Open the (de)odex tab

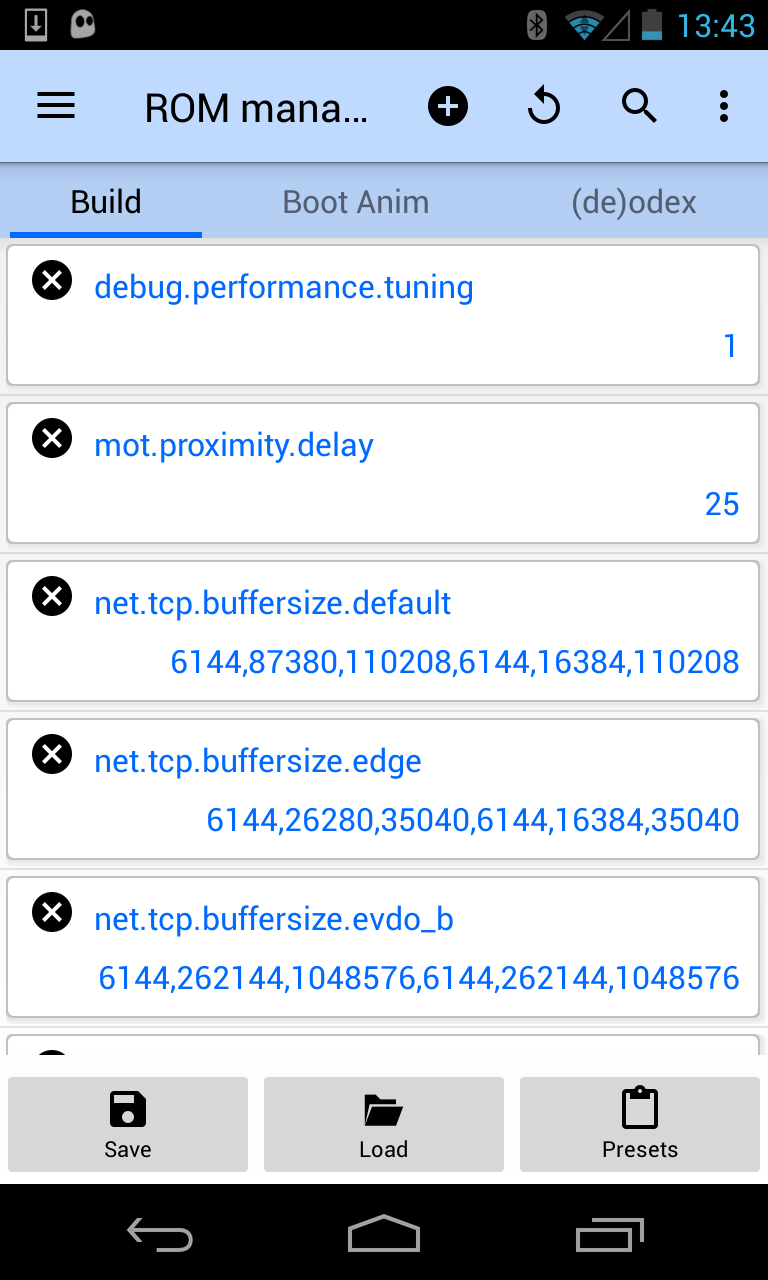tap(634, 201)
